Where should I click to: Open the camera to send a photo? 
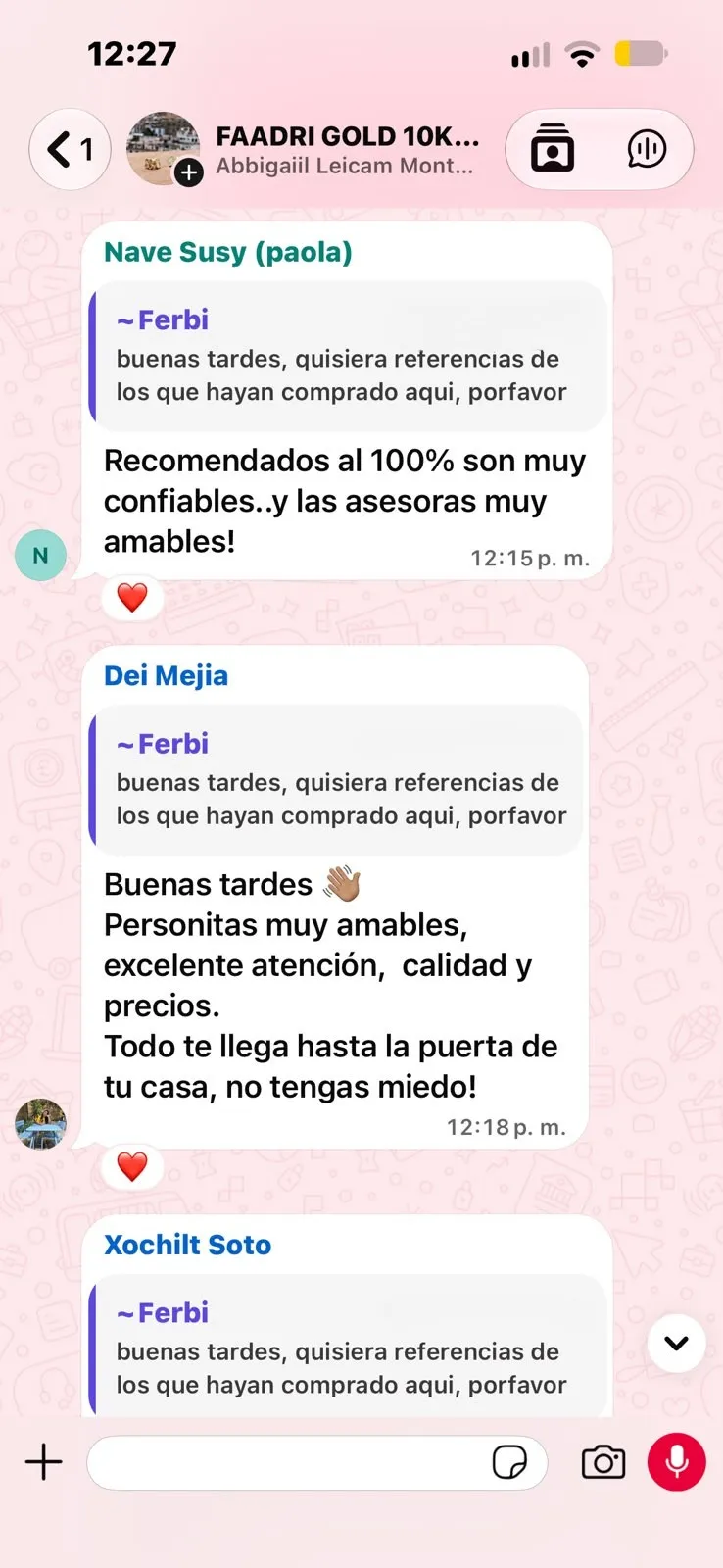(x=603, y=1462)
